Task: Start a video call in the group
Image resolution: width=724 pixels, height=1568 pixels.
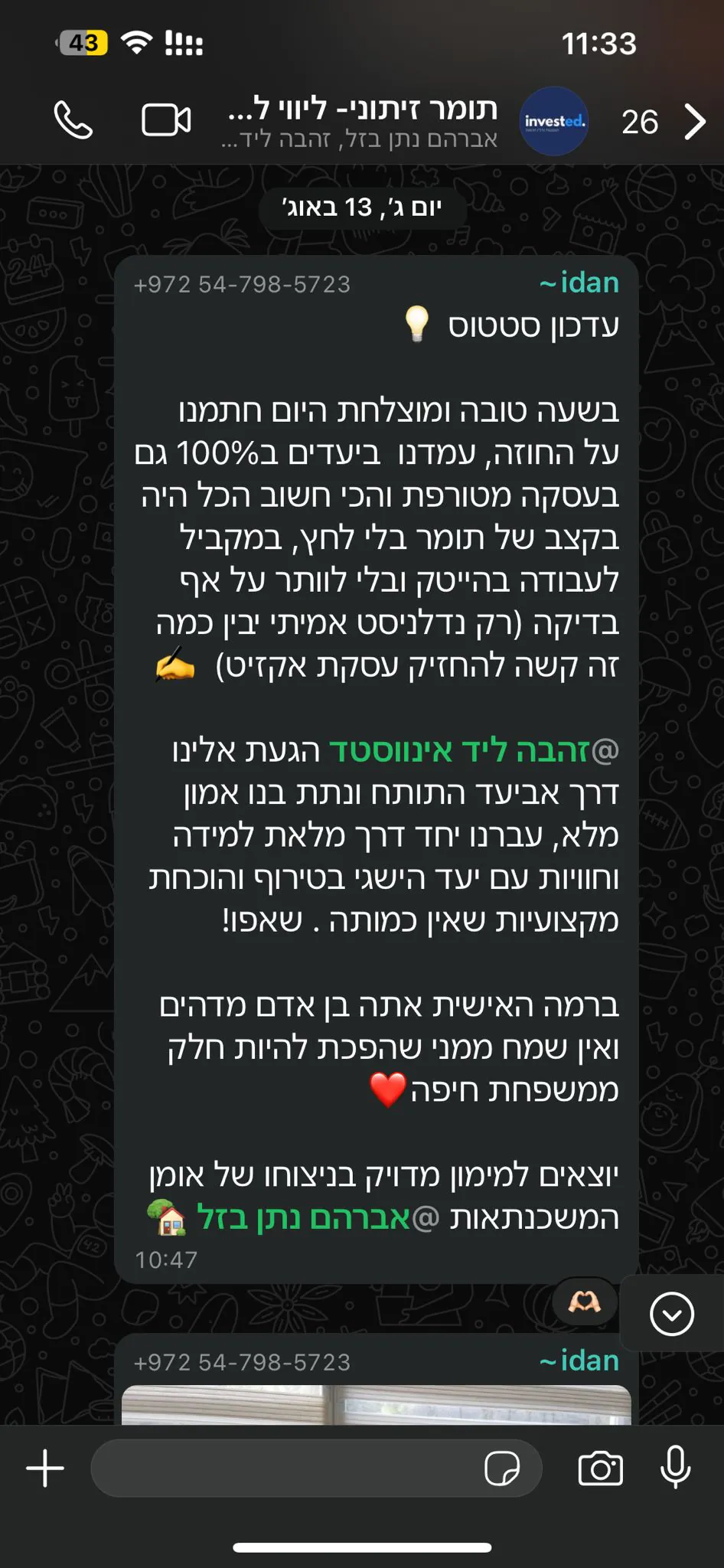Action: tap(166, 120)
